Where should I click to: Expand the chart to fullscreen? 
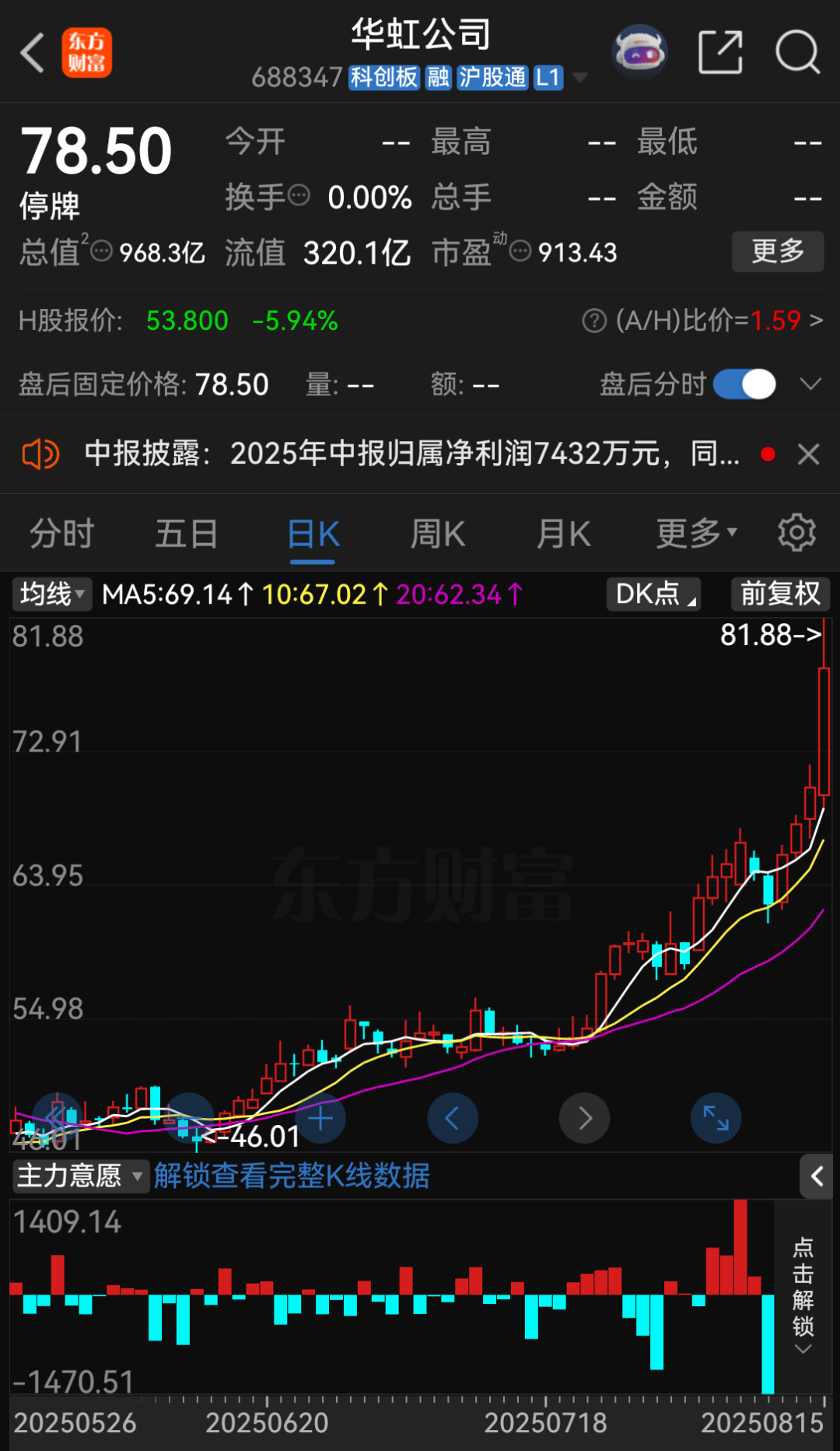tap(716, 1118)
